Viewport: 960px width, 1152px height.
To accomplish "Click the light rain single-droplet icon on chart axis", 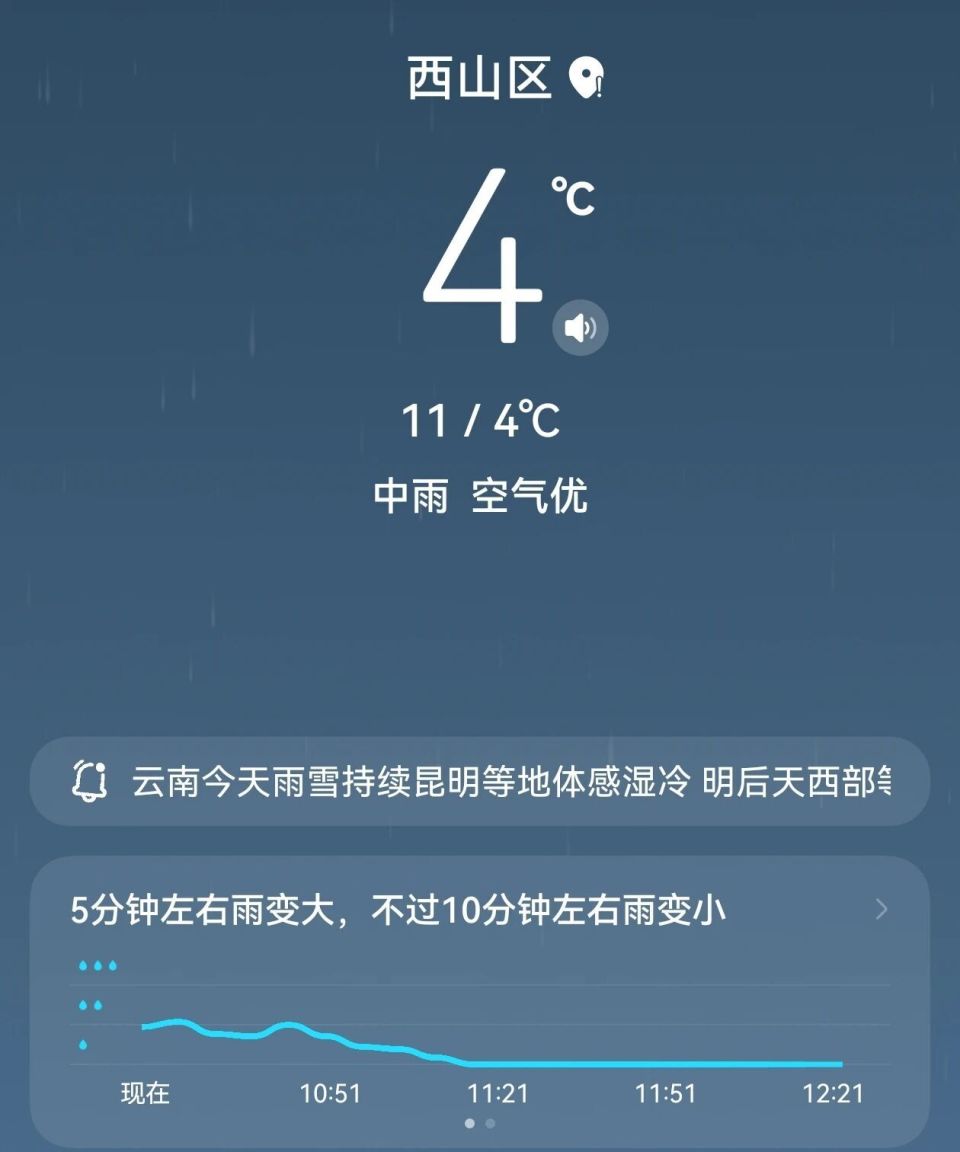I will tap(84, 1043).
